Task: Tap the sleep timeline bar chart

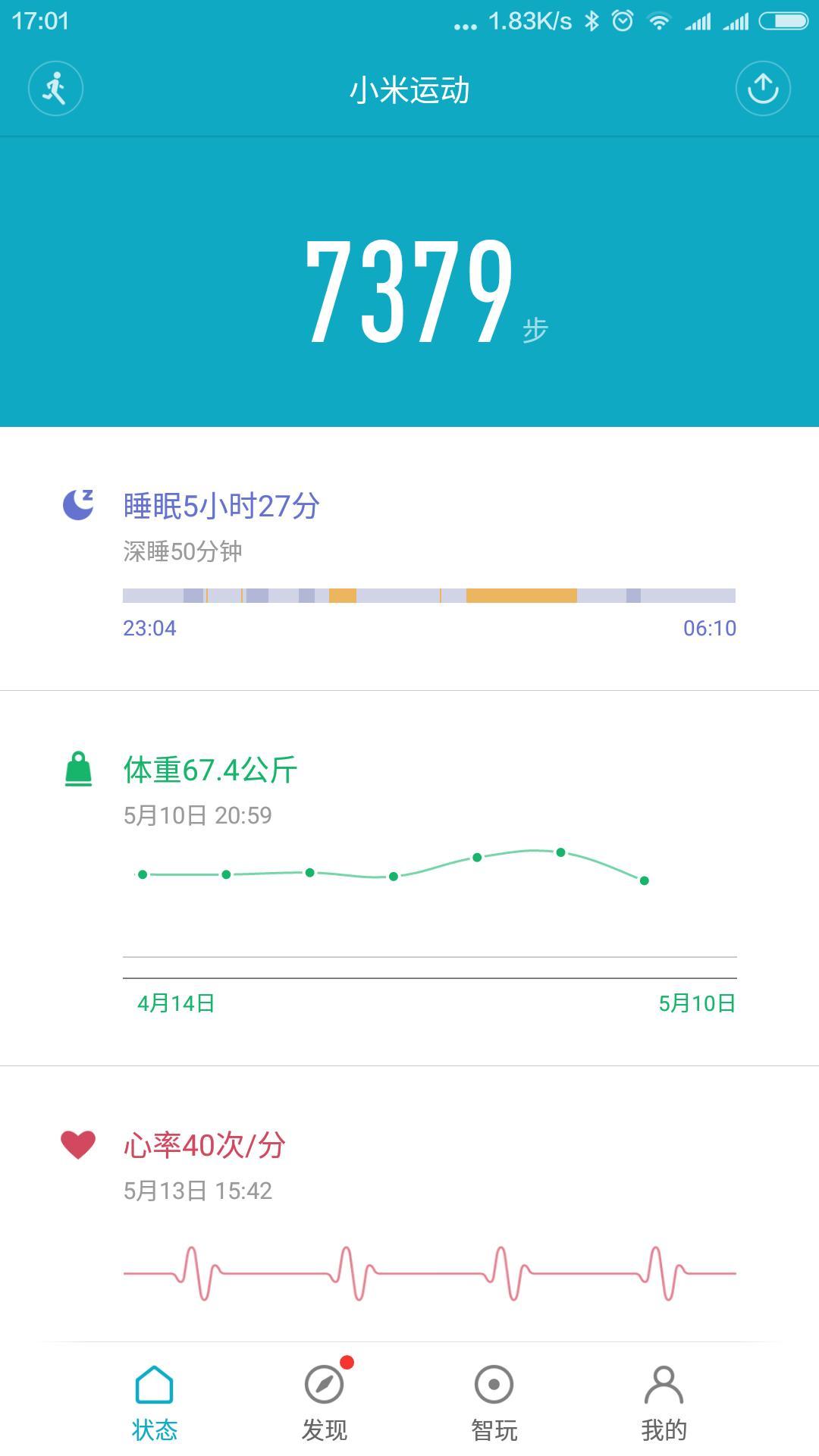Action: [x=428, y=595]
